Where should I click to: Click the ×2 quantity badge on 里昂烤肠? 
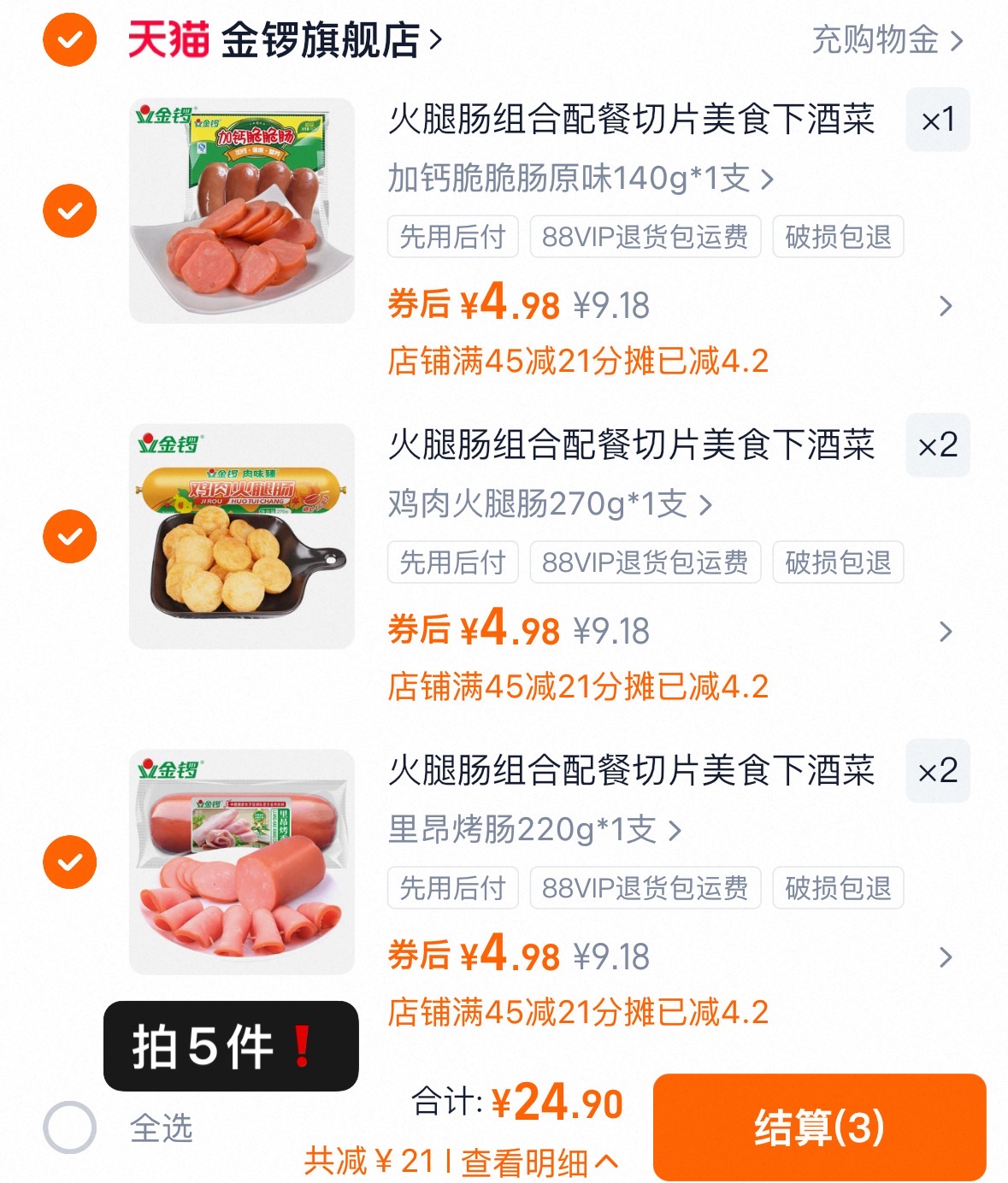[x=937, y=771]
